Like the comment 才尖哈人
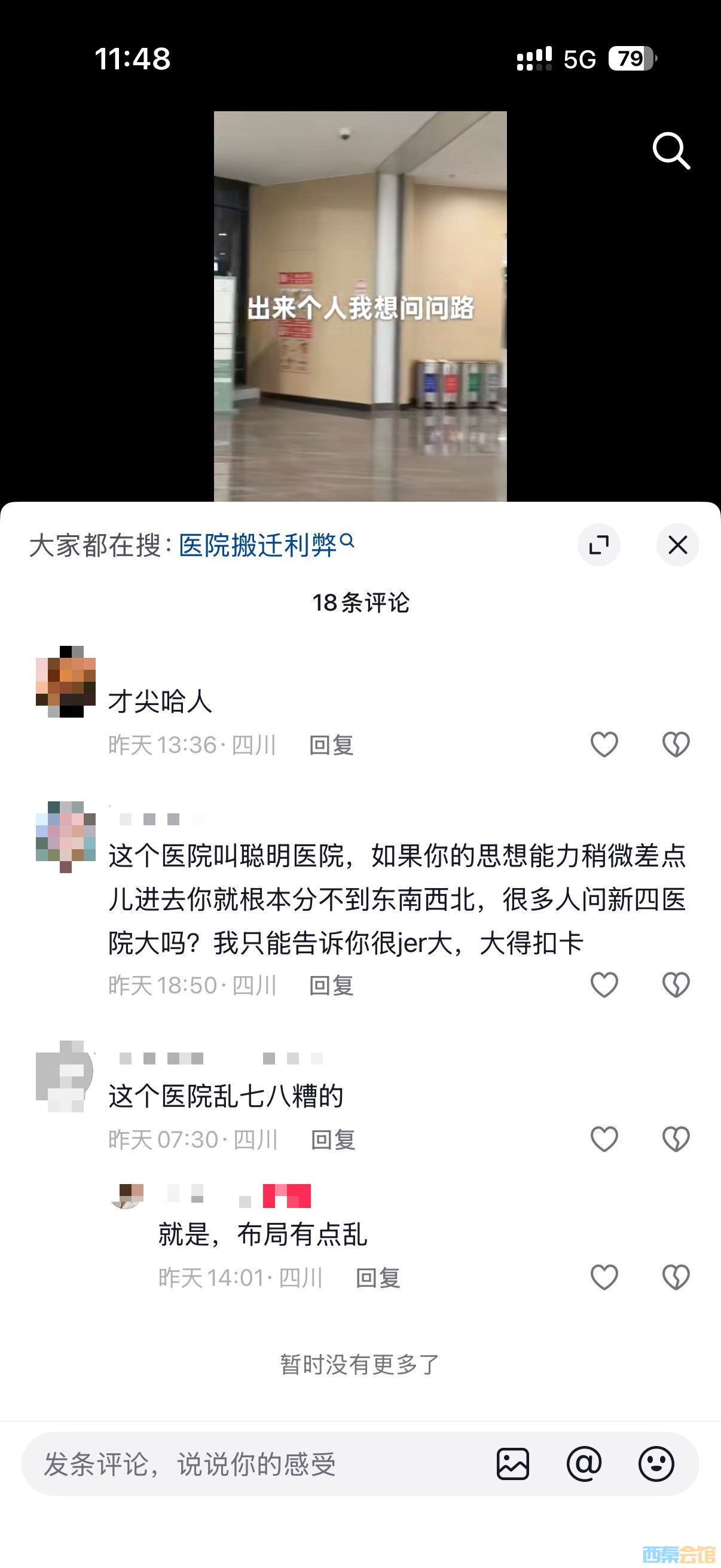This screenshot has height=1568, width=721. tap(604, 745)
